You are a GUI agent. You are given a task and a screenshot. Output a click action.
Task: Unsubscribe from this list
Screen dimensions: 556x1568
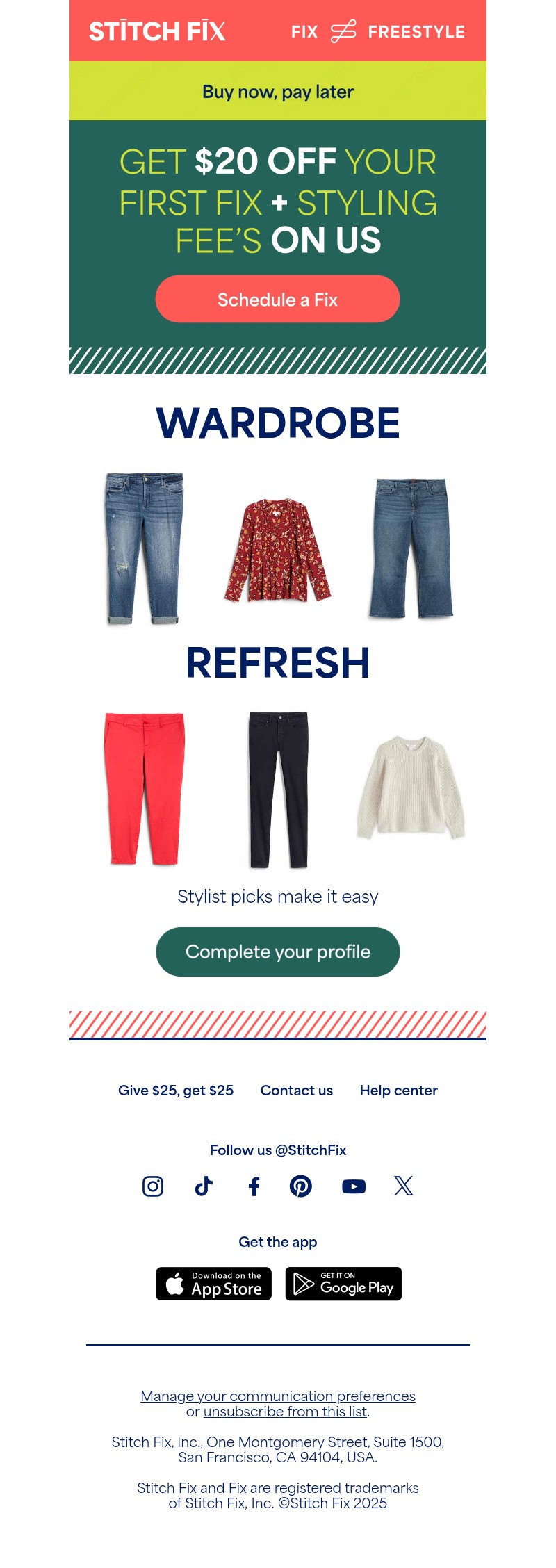pos(285,1412)
